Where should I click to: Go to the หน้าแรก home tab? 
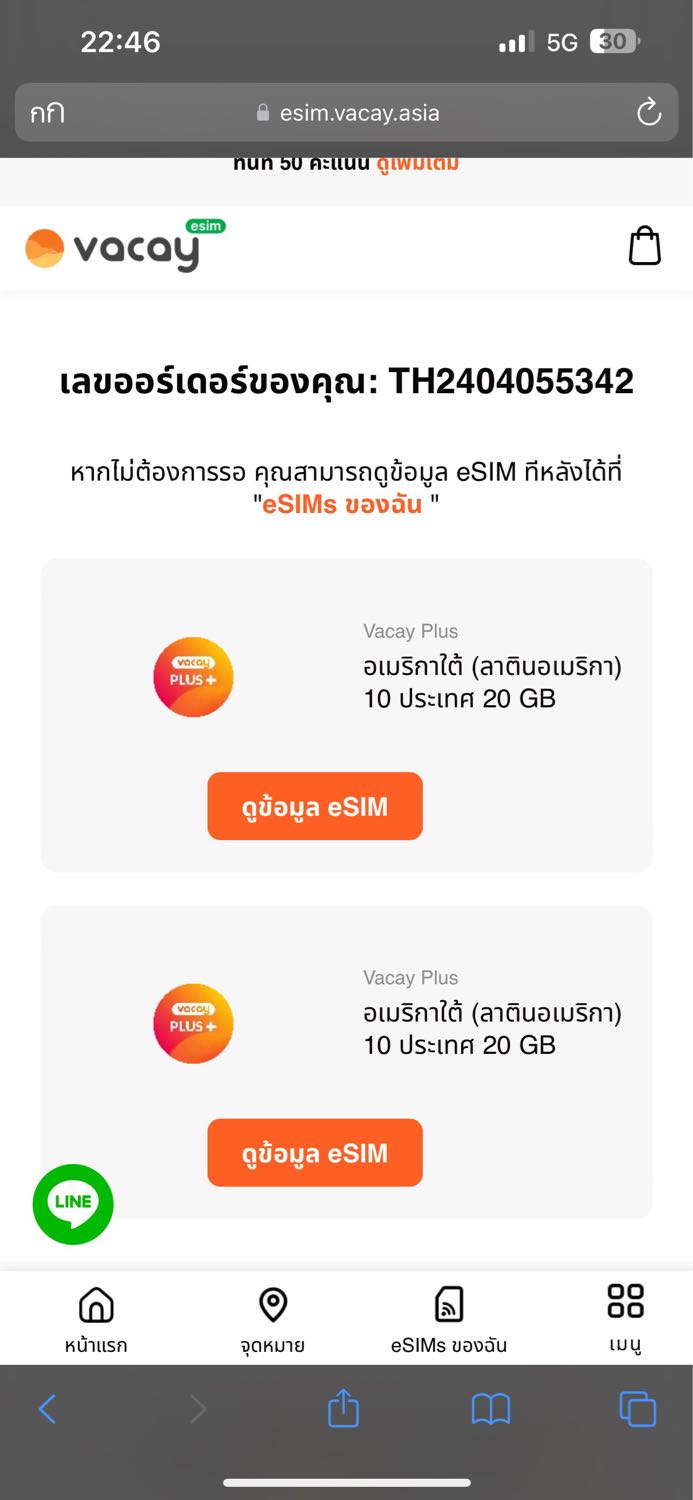[x=96, y=1319]
